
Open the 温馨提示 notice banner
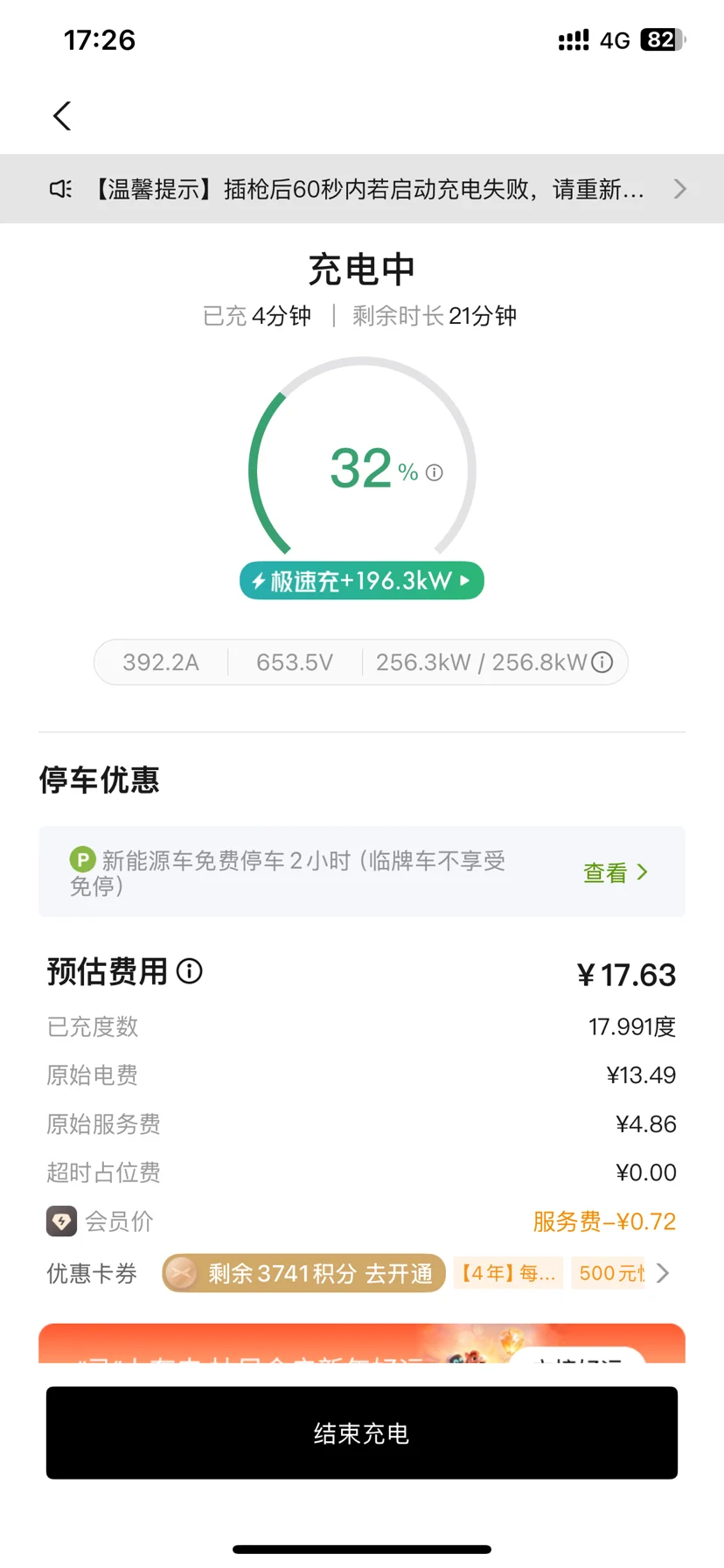pos(362,189)
